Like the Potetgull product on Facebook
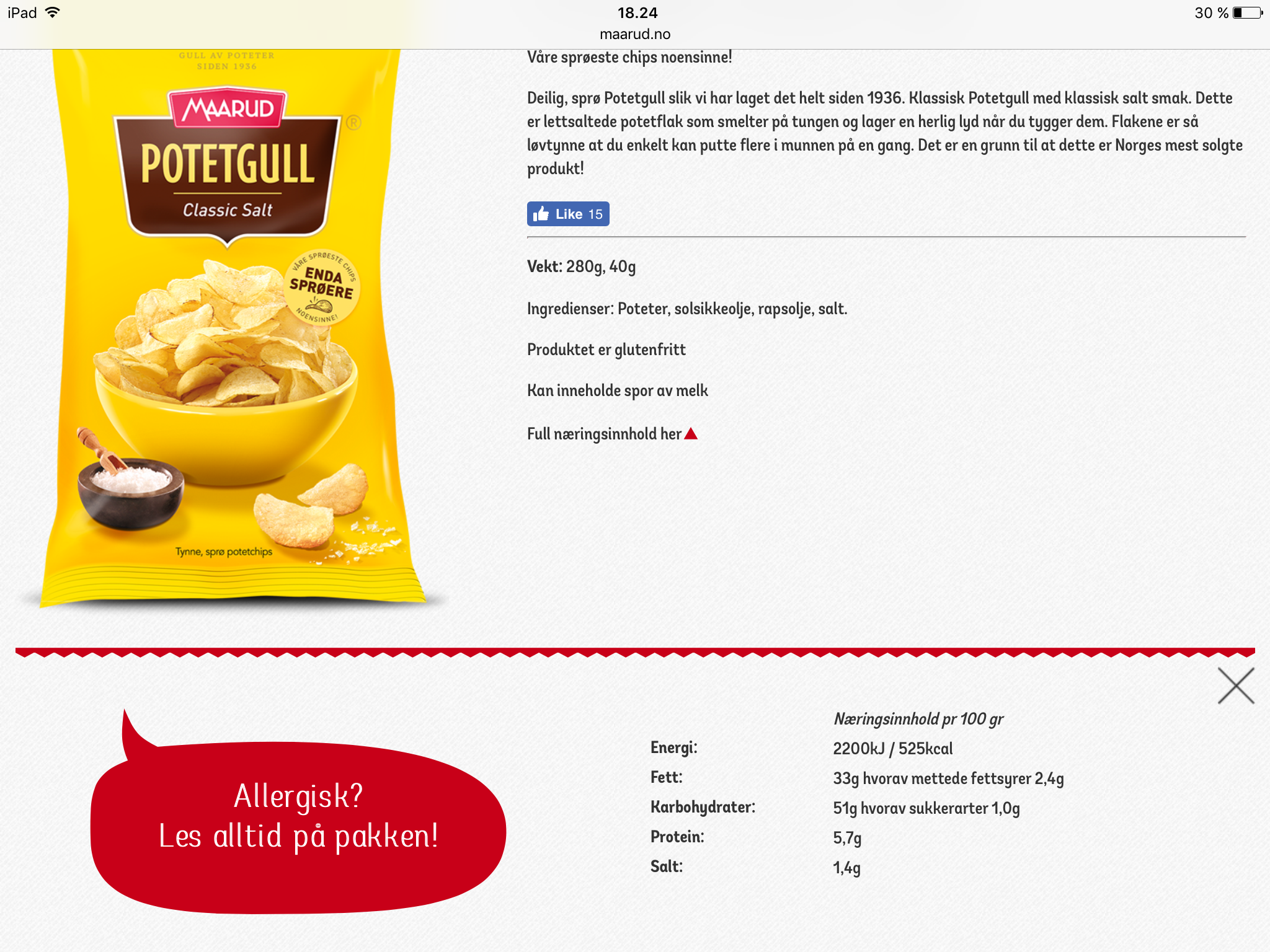 (x=567, y=214)
